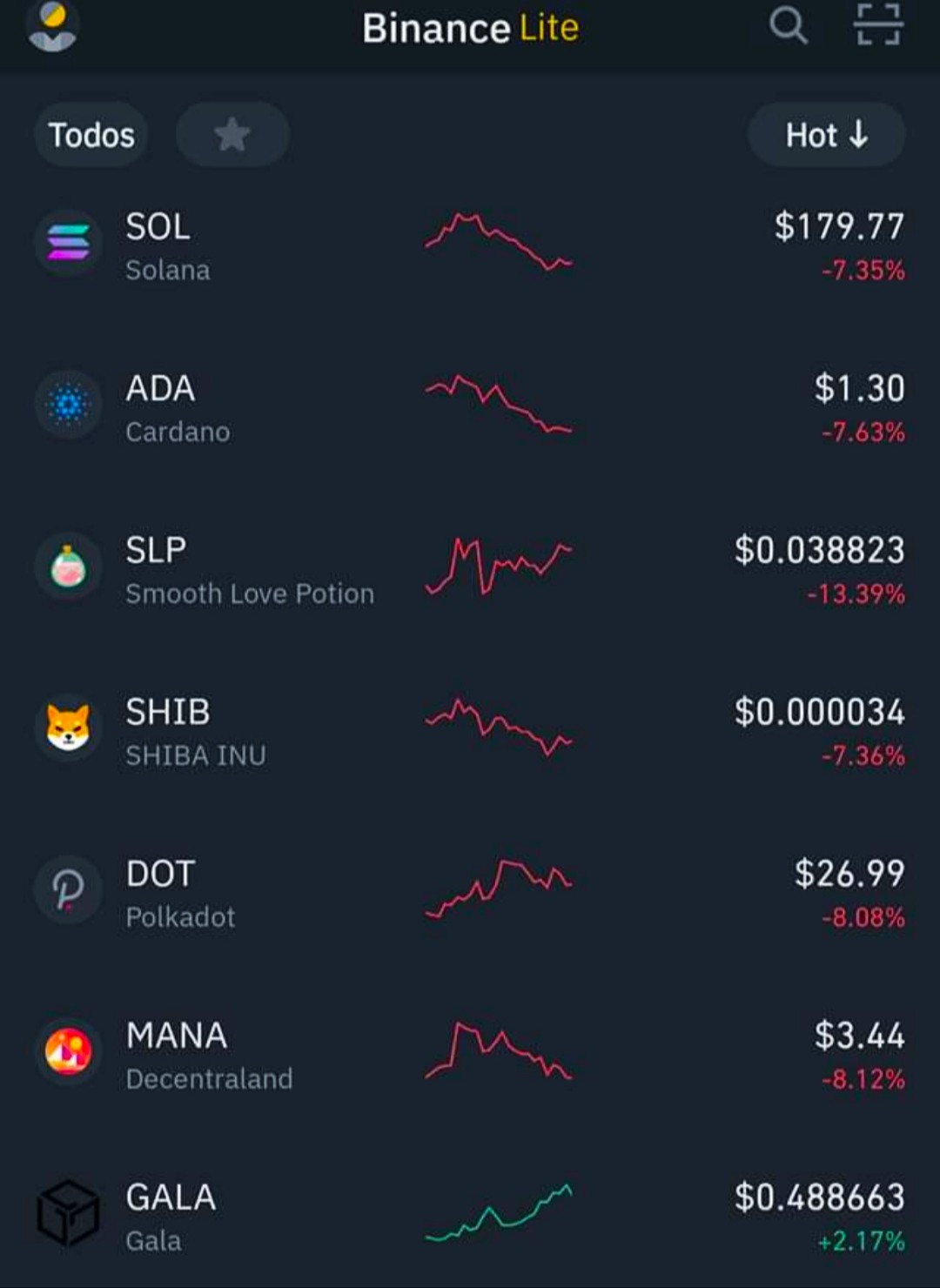Open the GALA Gala row
The height and width of the screenshot is (1288, 940).
coord(470,1218)
